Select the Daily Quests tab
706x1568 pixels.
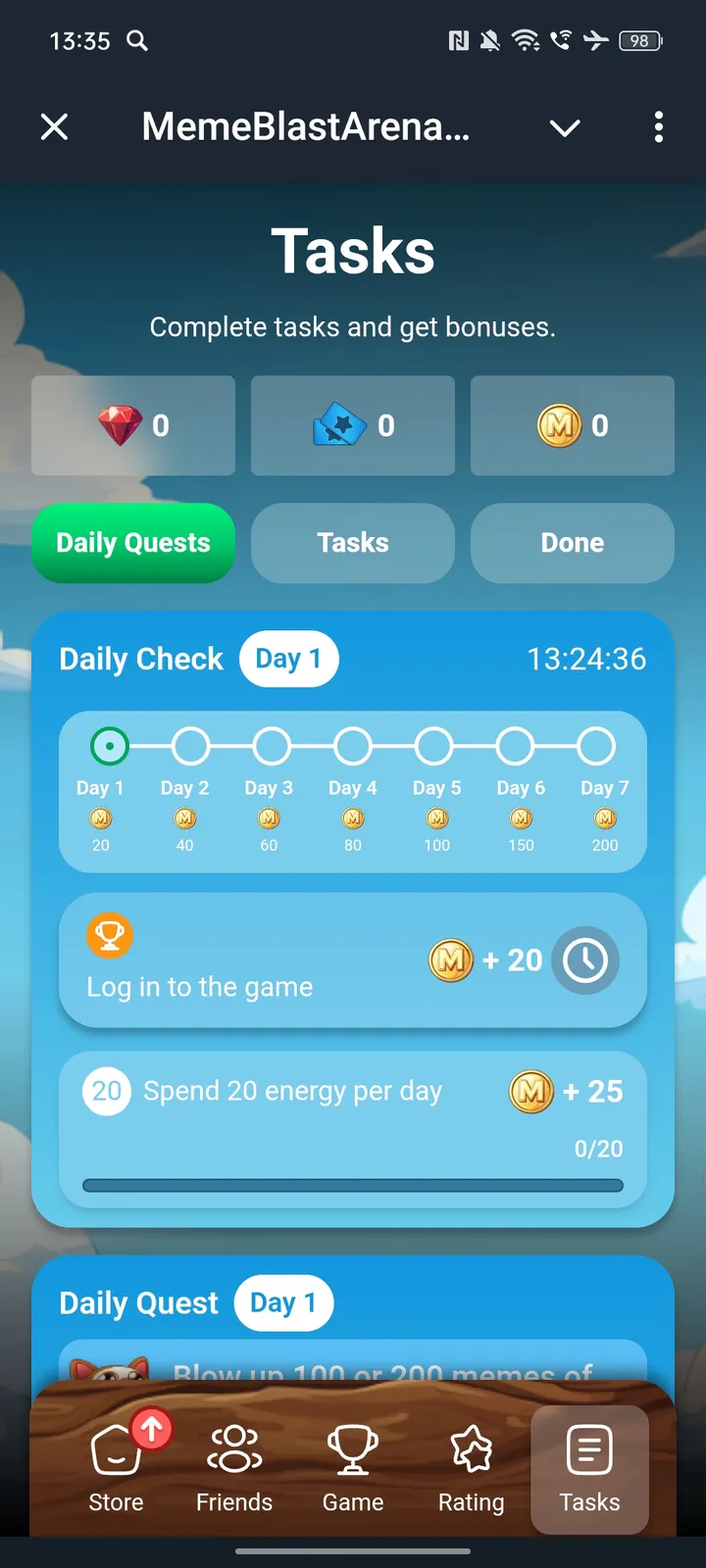(x=133, y=543)
